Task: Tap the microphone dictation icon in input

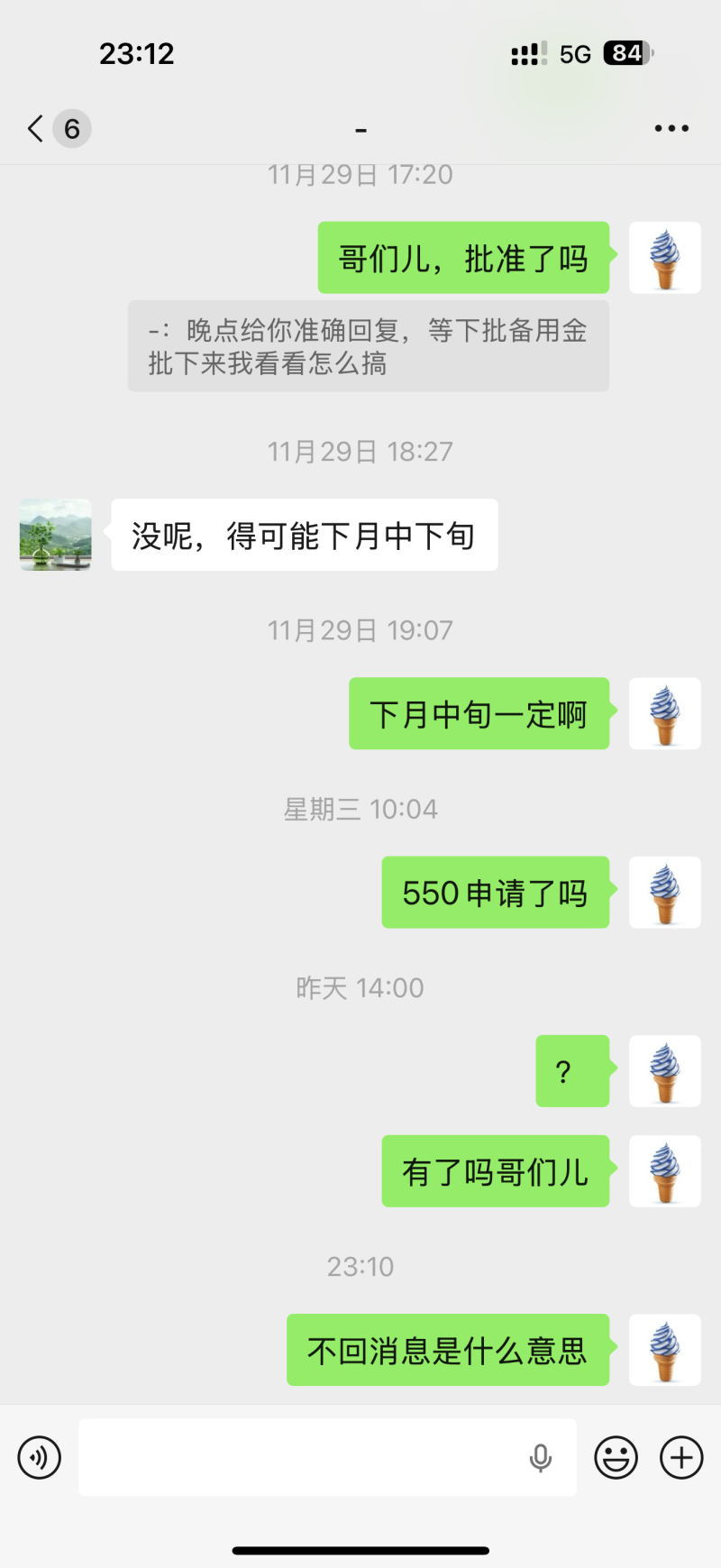Action: (541, 1457)
